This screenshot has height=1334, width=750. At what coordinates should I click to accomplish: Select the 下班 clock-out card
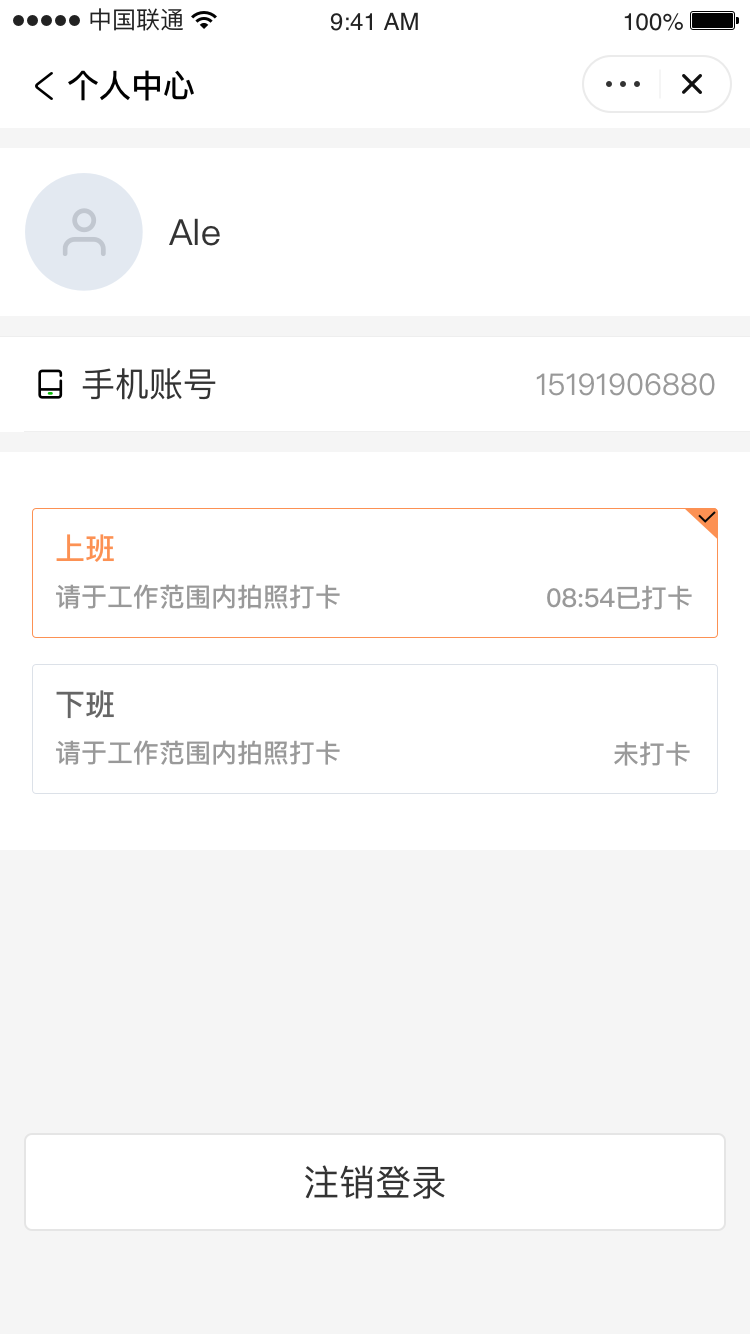[x=375, y=729]
